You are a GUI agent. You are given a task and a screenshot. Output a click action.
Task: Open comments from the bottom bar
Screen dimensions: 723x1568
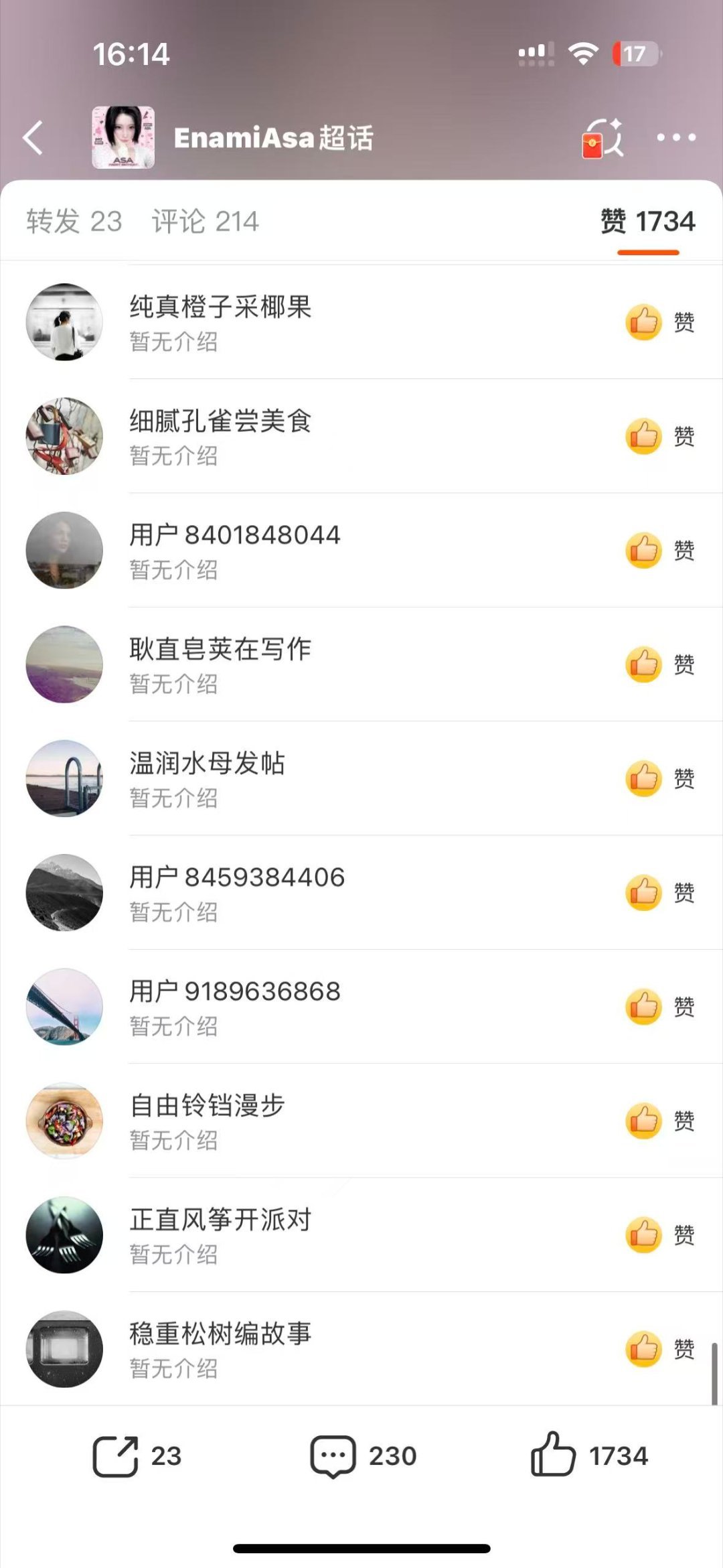(333, 1456)
